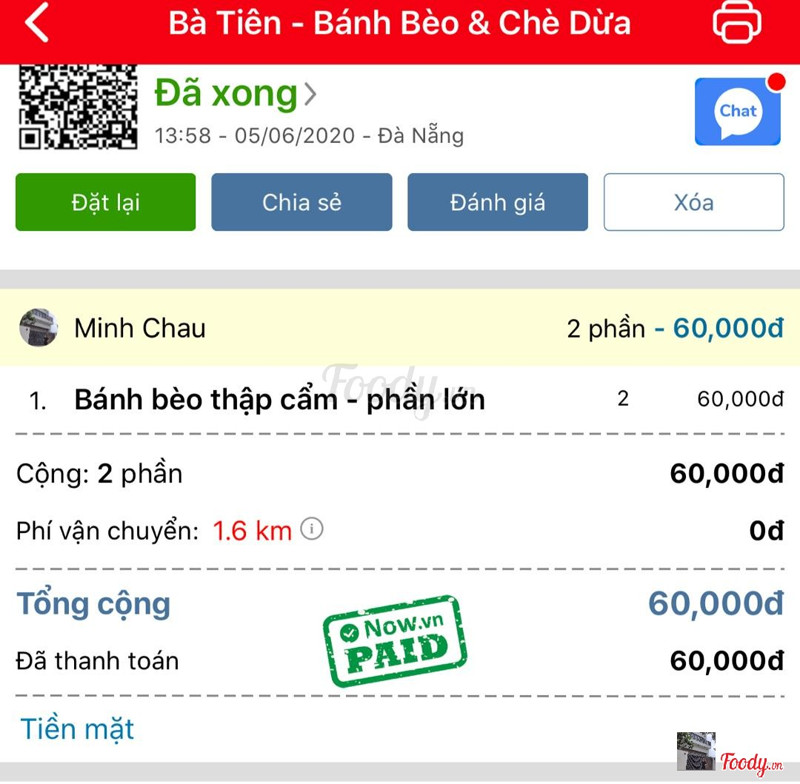Open the Chat button
This screenshot has height=784, width=800.
point(737,111)
